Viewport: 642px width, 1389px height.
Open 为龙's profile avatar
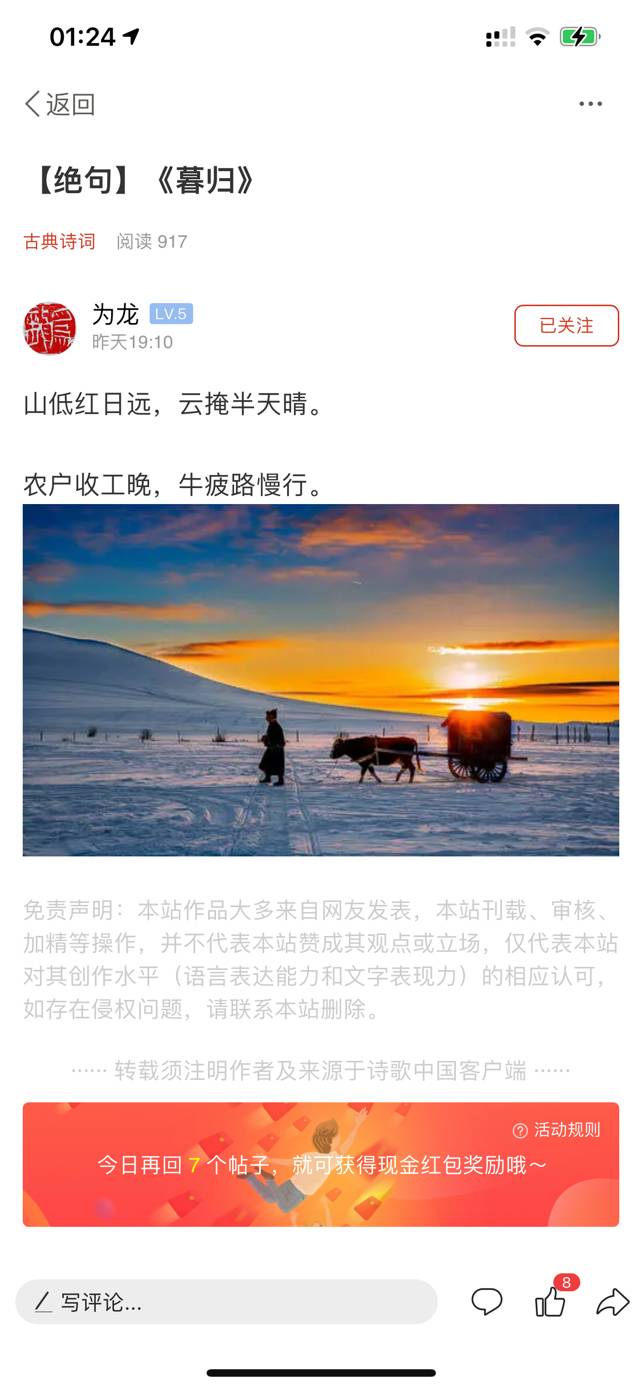pos(50,328)
